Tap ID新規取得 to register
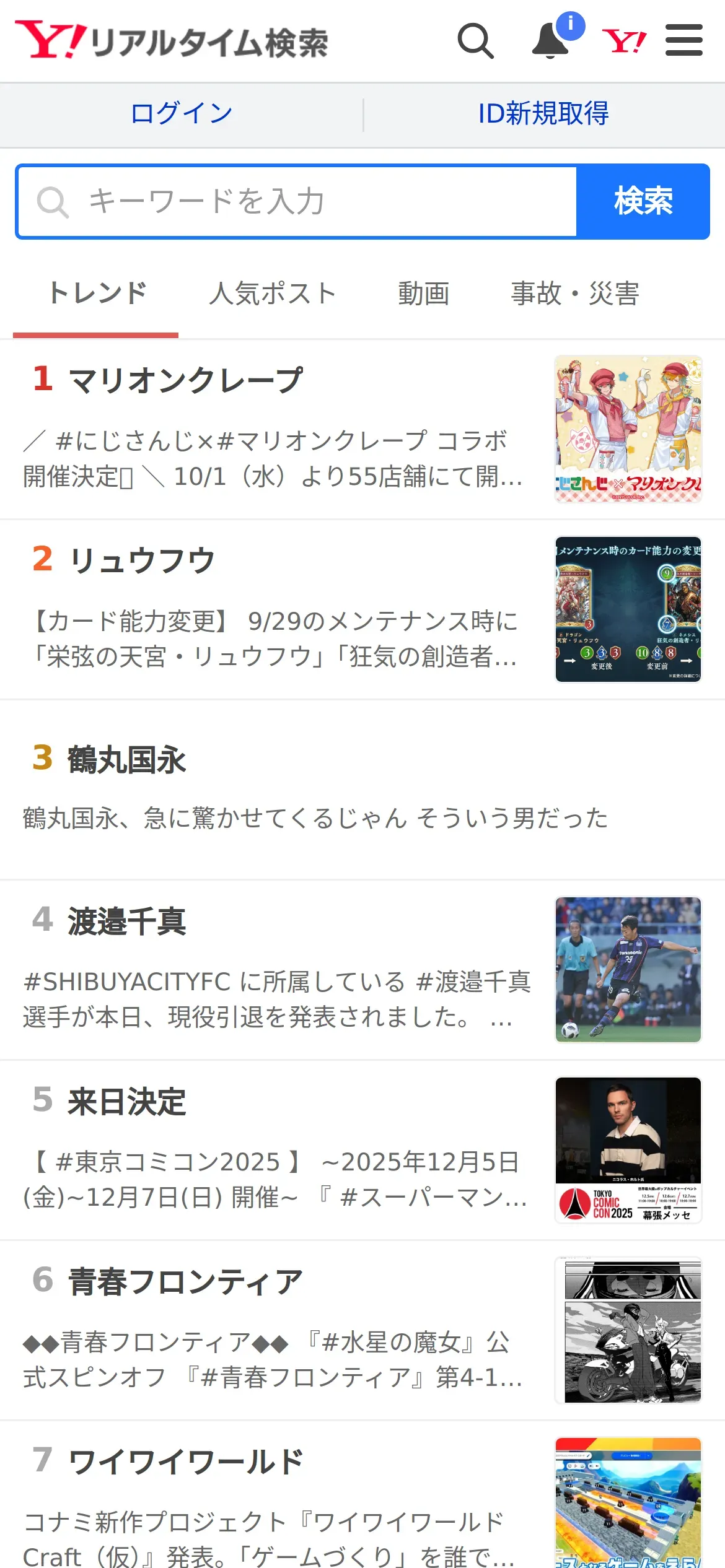725x1568 pixels. click(x=543, y=114)
